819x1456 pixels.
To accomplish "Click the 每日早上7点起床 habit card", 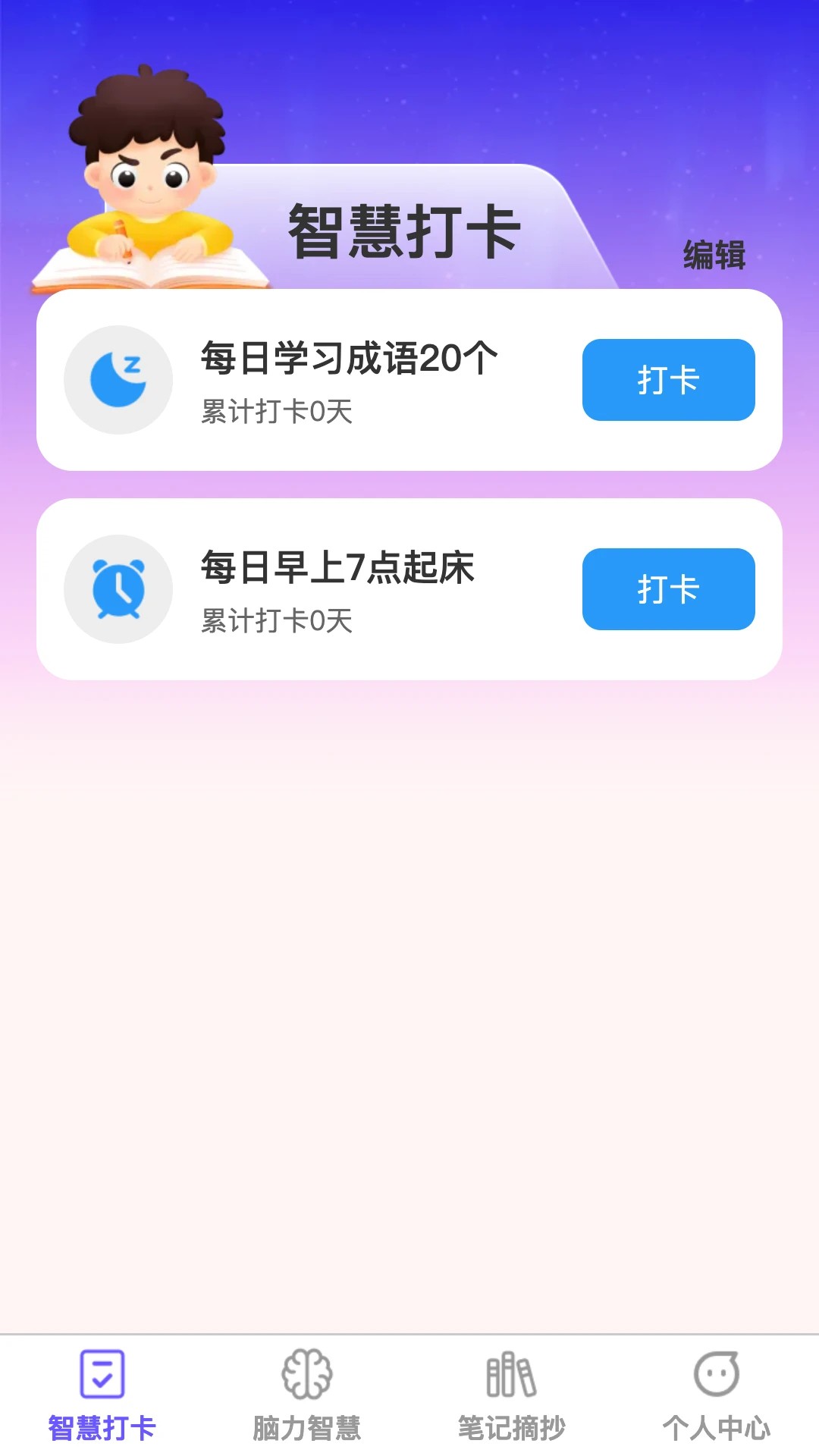I will tap(409, 588).
